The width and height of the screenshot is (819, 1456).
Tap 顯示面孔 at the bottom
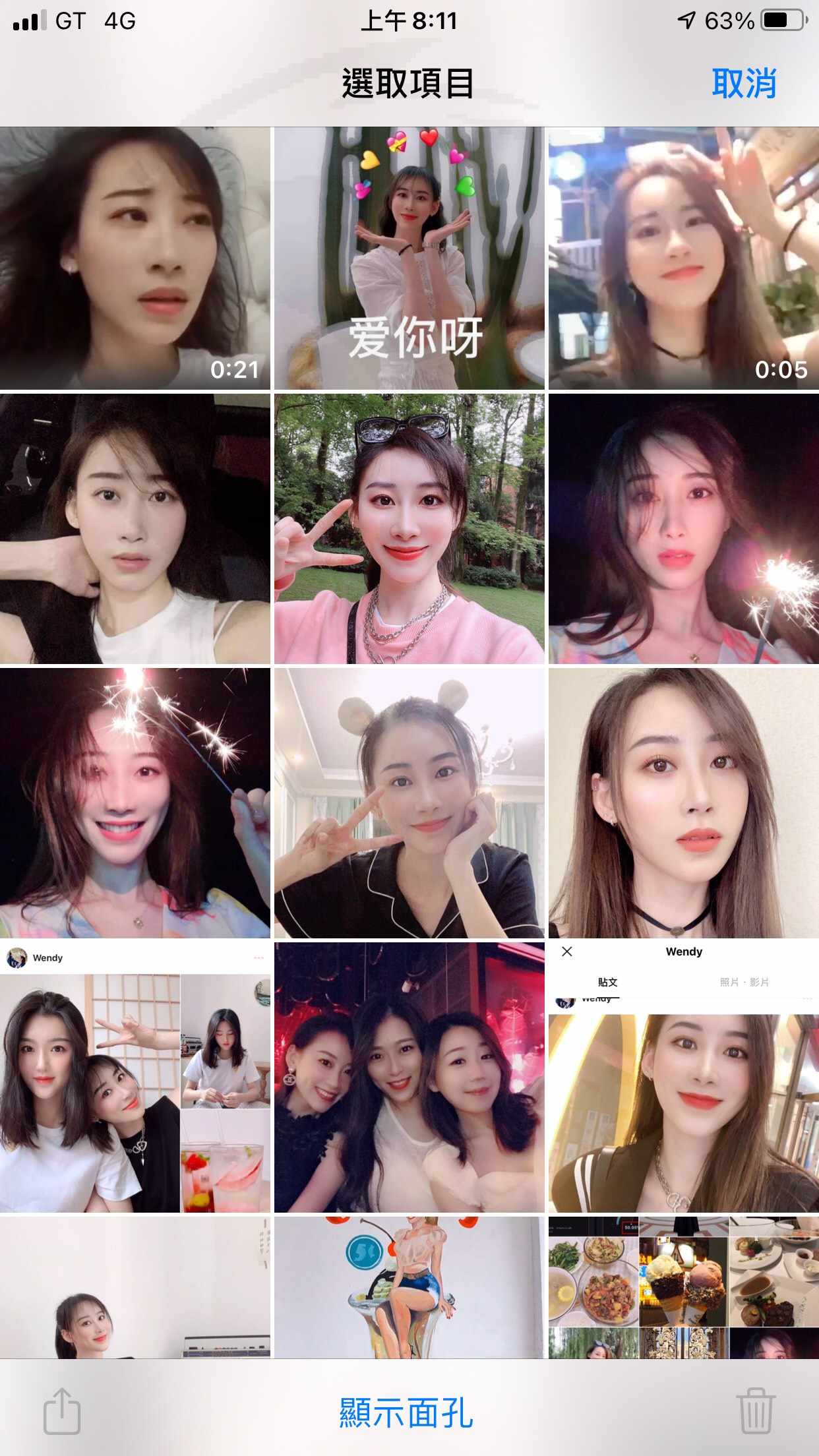[406, 1412]
